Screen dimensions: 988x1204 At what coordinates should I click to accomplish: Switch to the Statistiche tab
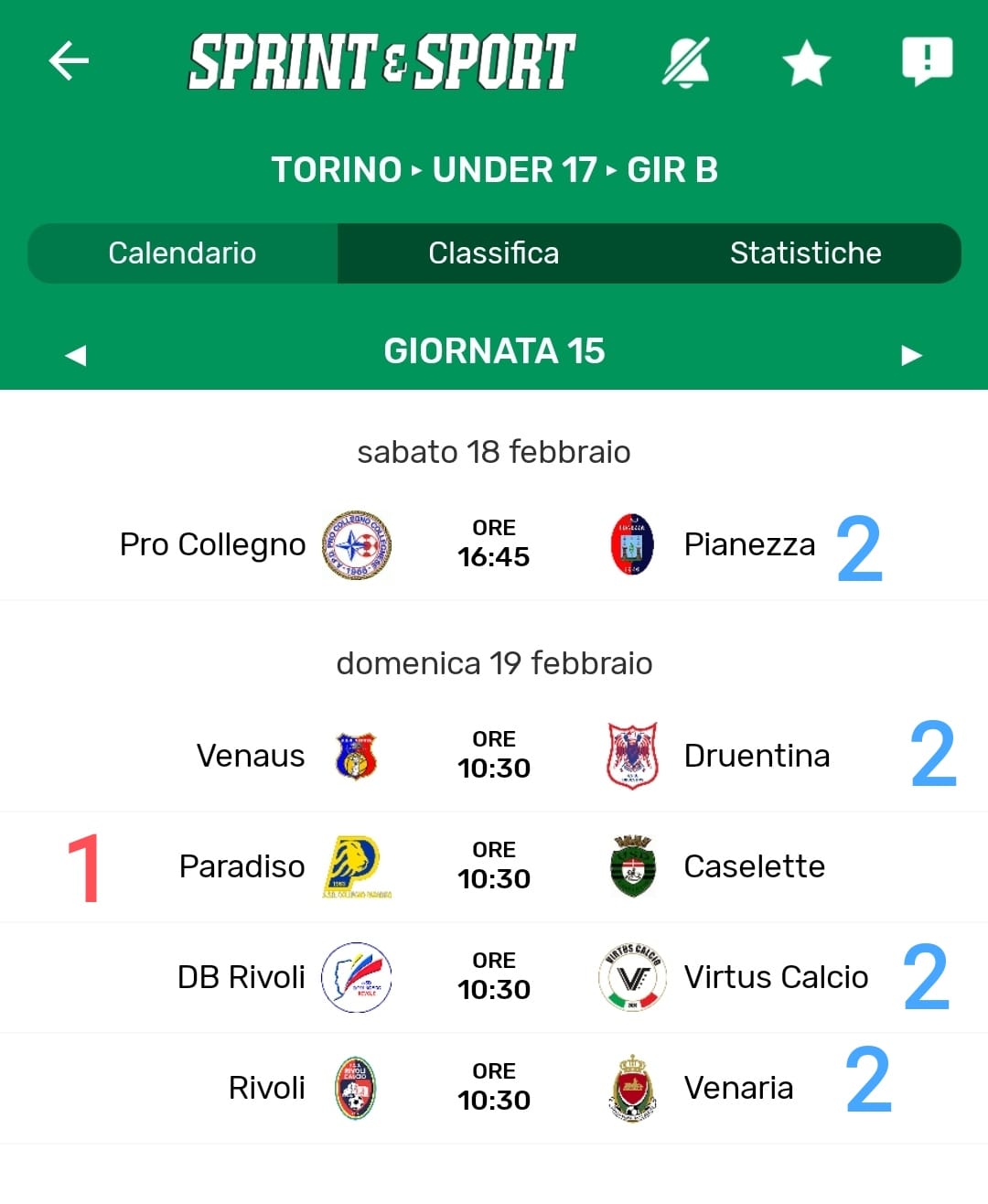[x=805, y=253]
